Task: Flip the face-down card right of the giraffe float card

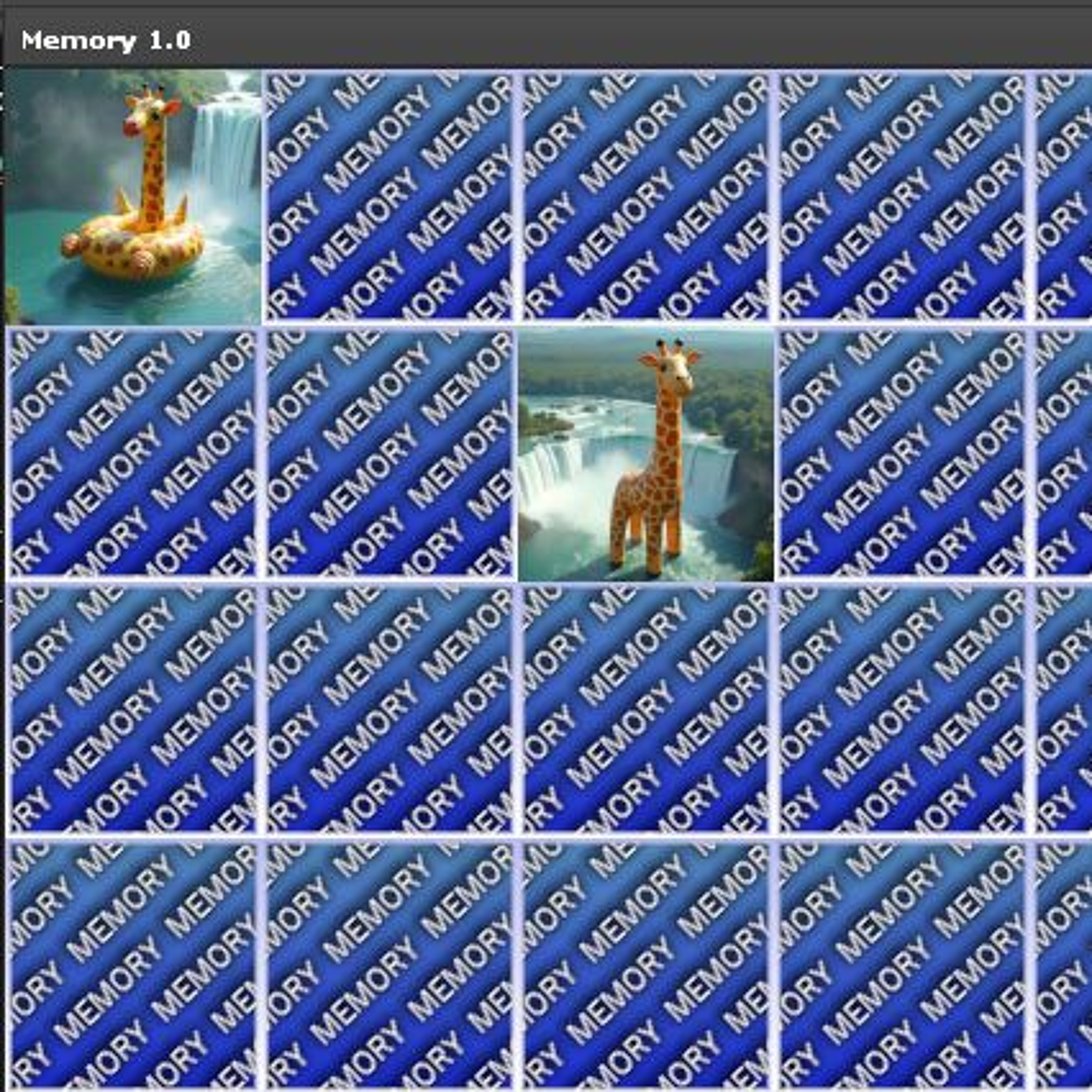Action: pos(389,196)
